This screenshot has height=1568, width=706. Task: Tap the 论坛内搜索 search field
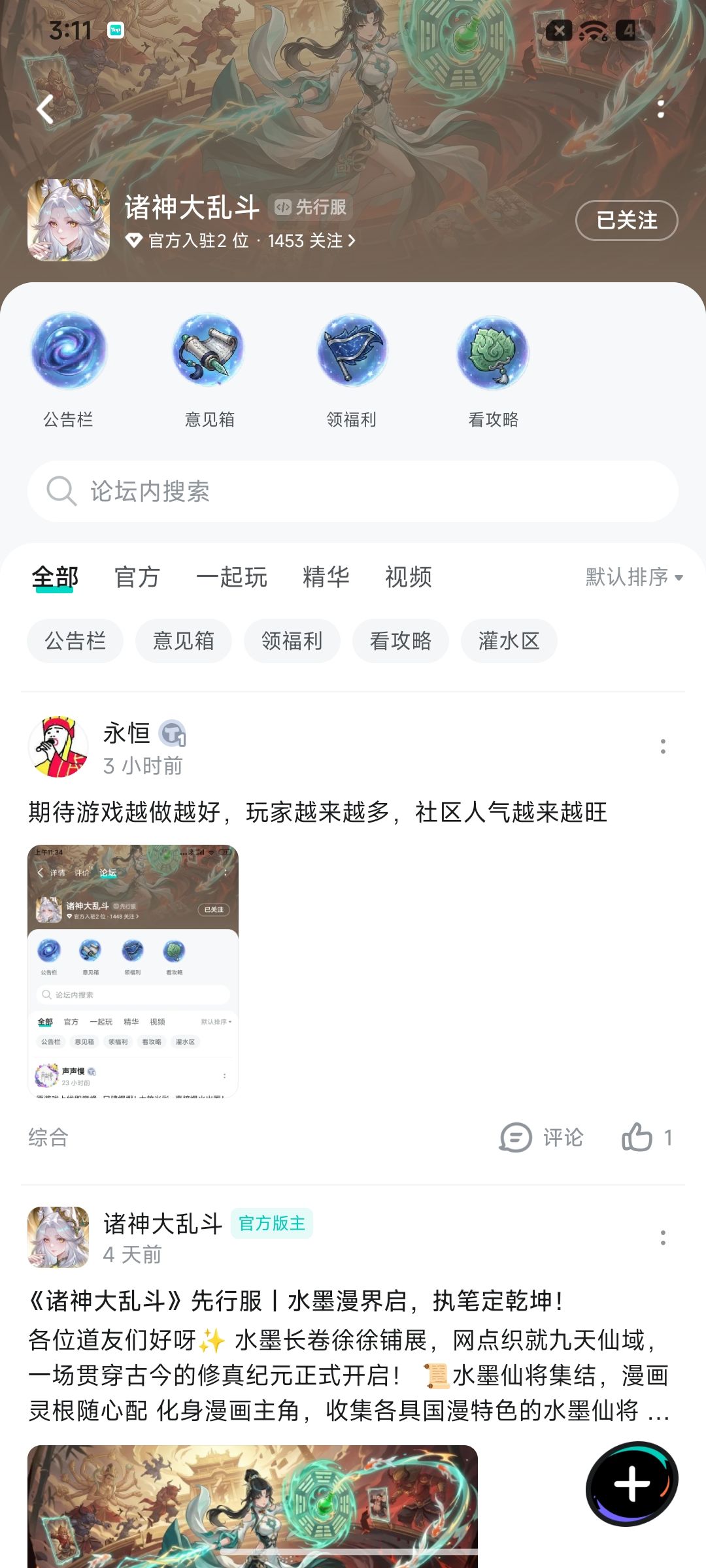click(x=353, y=491)
